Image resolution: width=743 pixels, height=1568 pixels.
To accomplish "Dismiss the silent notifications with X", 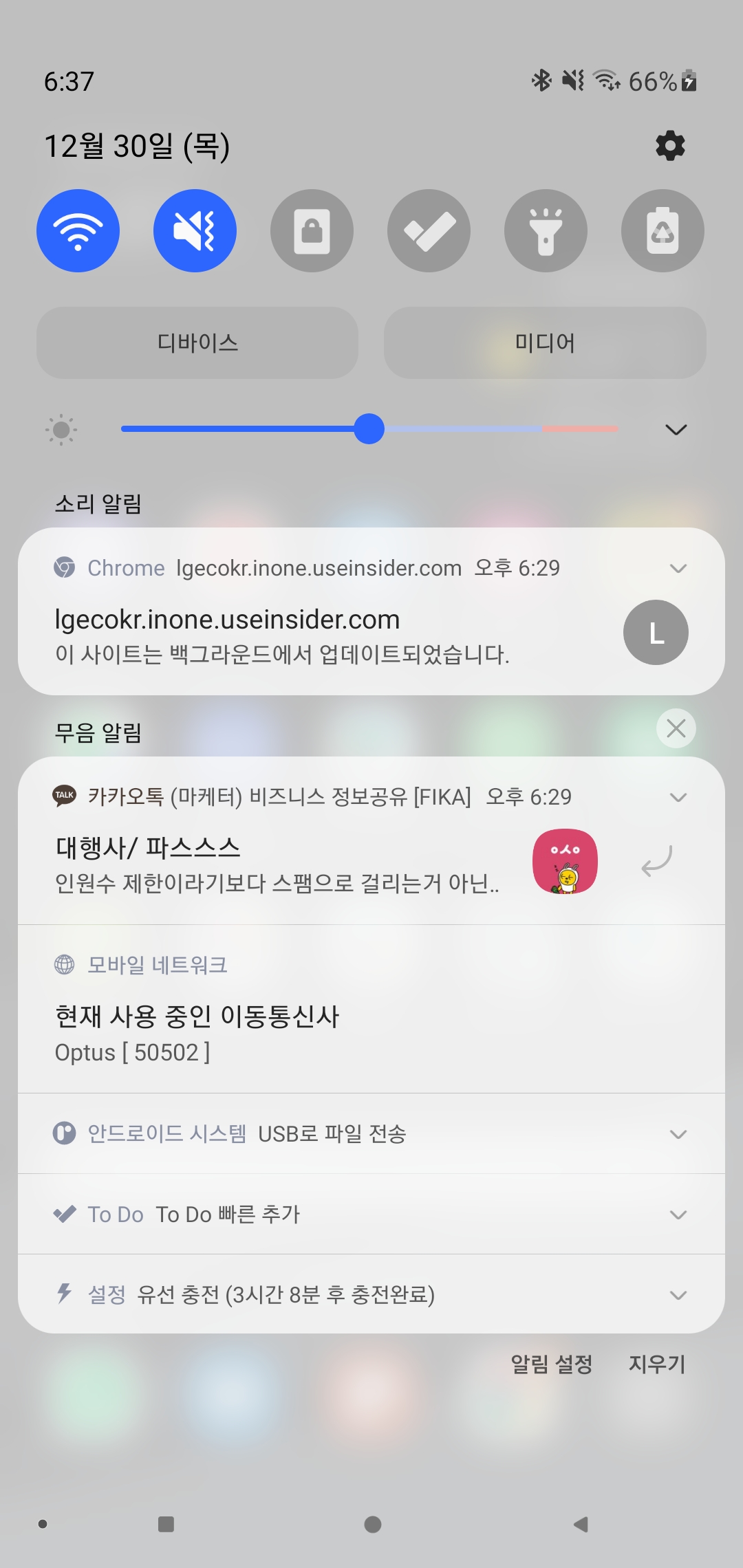I will [x=676, y=728].
